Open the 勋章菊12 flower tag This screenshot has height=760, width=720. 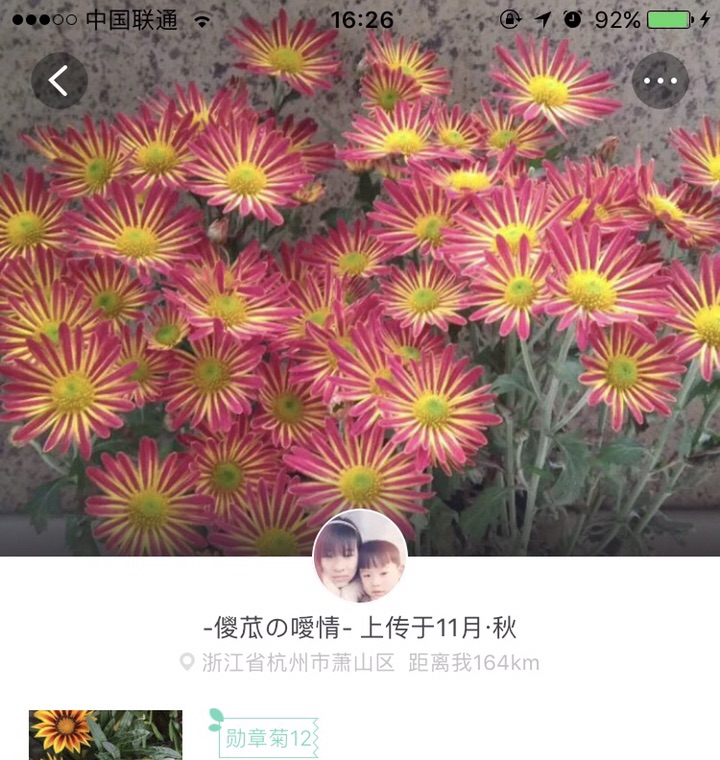(x=268, y=739)
